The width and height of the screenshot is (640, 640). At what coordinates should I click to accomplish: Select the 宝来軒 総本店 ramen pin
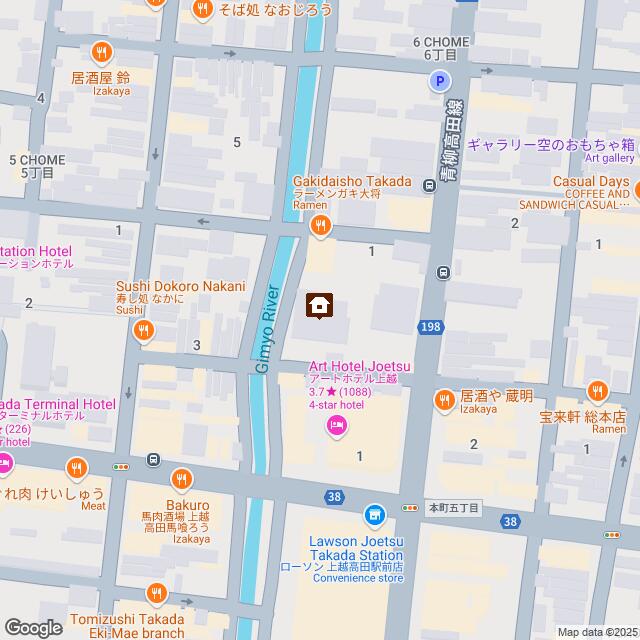tap(597, 391)
